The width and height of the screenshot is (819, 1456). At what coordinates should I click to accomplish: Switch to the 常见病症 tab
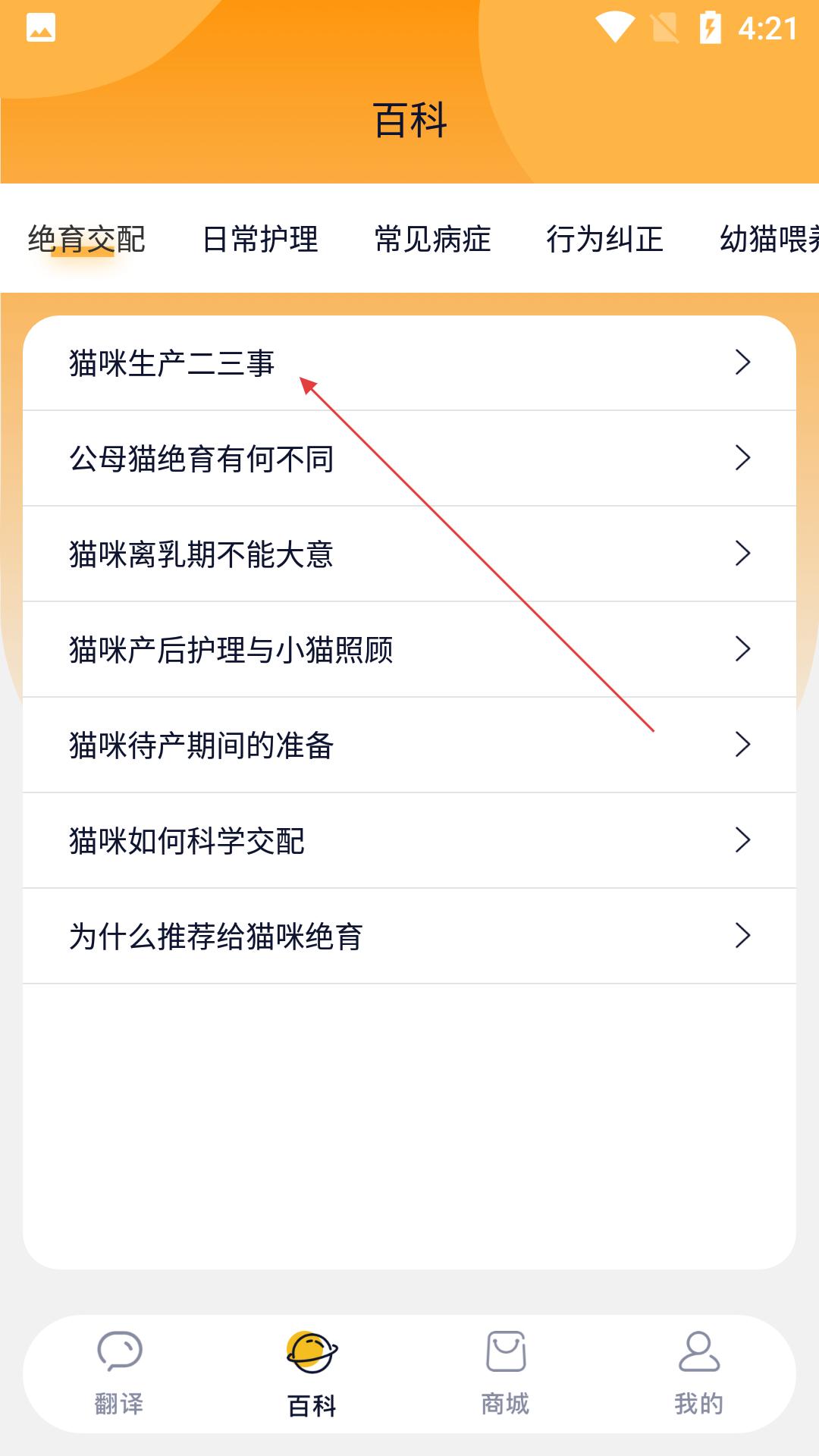point(433,240)
